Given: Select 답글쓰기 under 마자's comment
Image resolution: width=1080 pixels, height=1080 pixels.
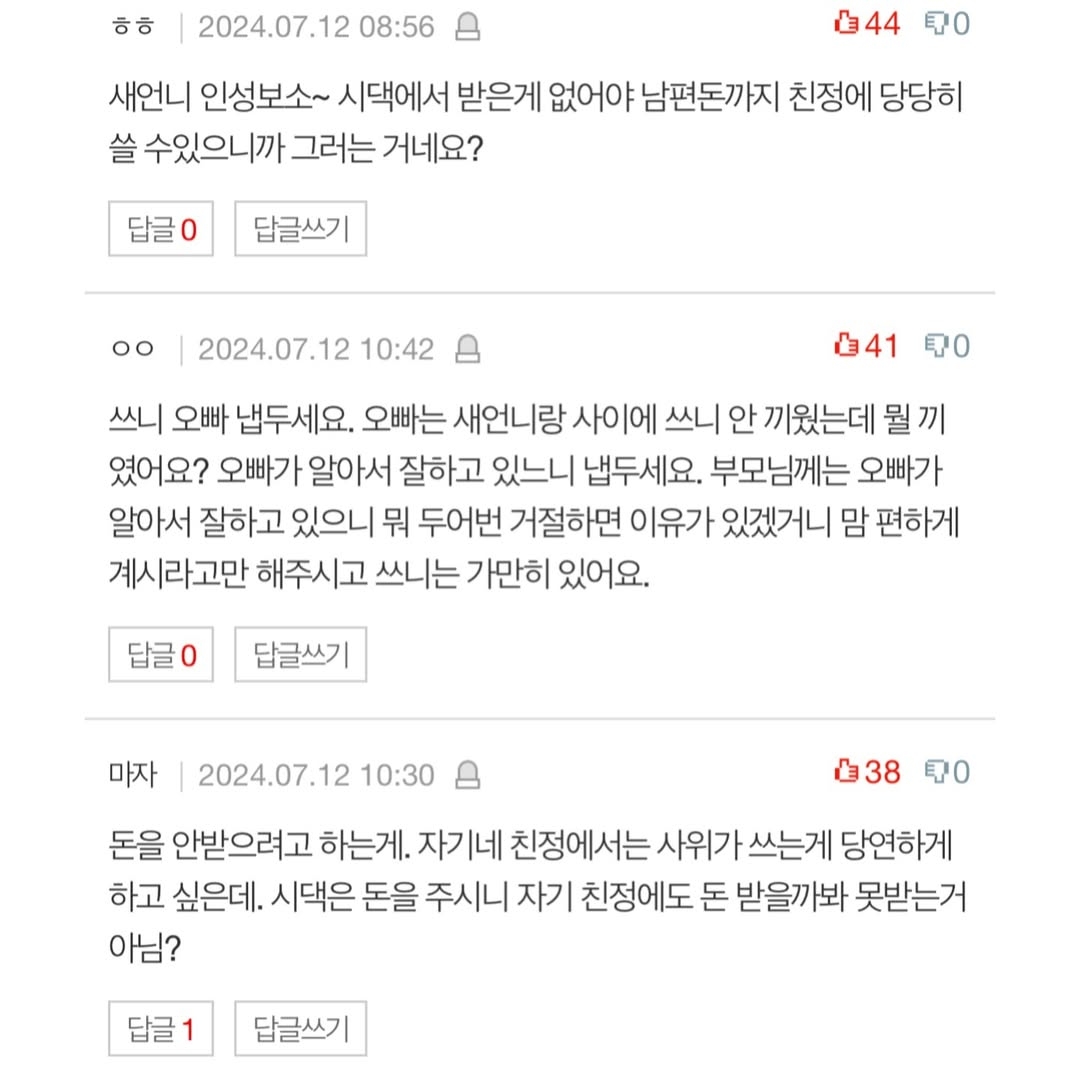Looking at the screenshot, I should [301, 1028].
